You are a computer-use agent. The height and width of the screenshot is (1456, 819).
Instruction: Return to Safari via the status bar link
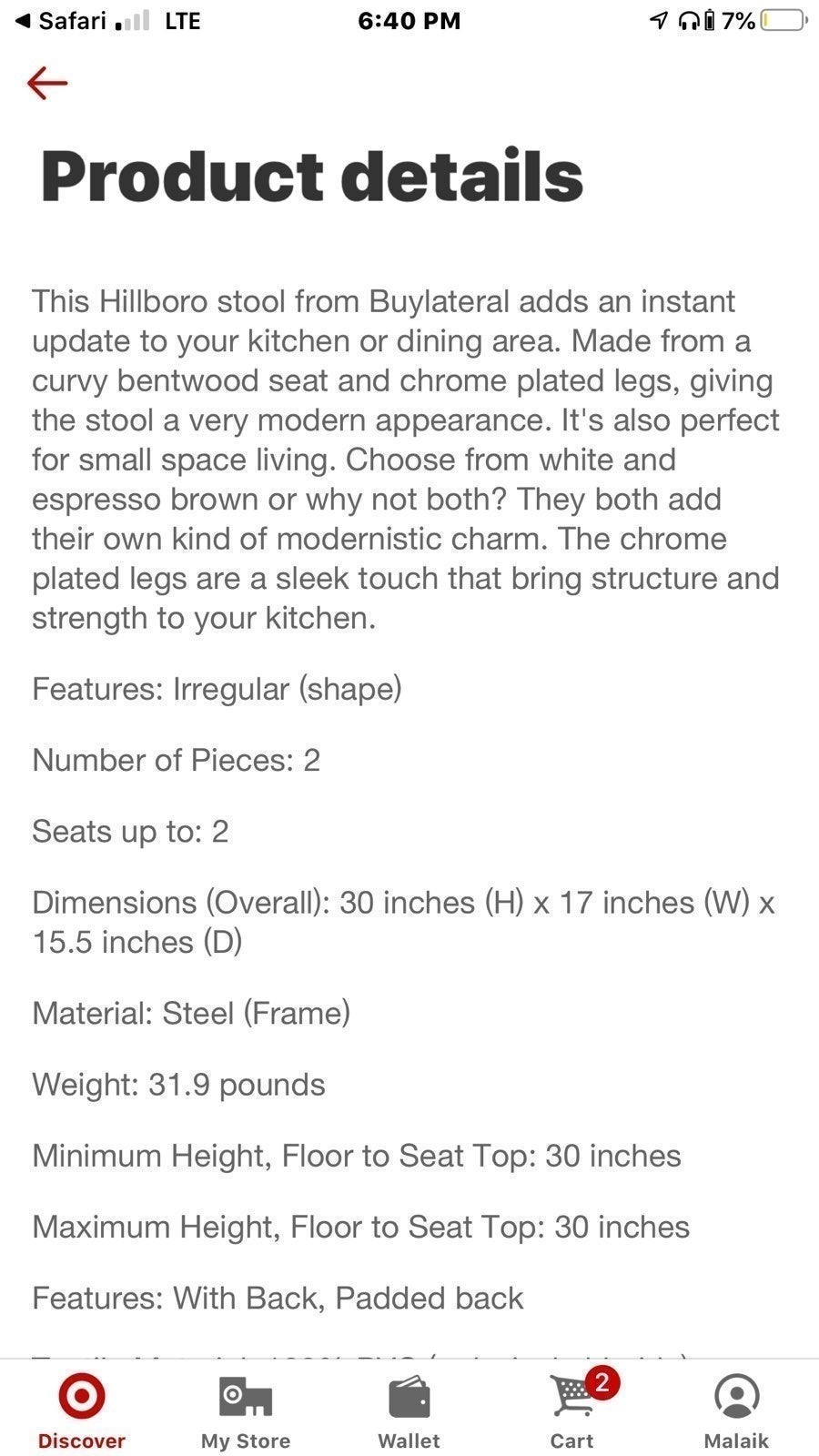tap(62, 20)
